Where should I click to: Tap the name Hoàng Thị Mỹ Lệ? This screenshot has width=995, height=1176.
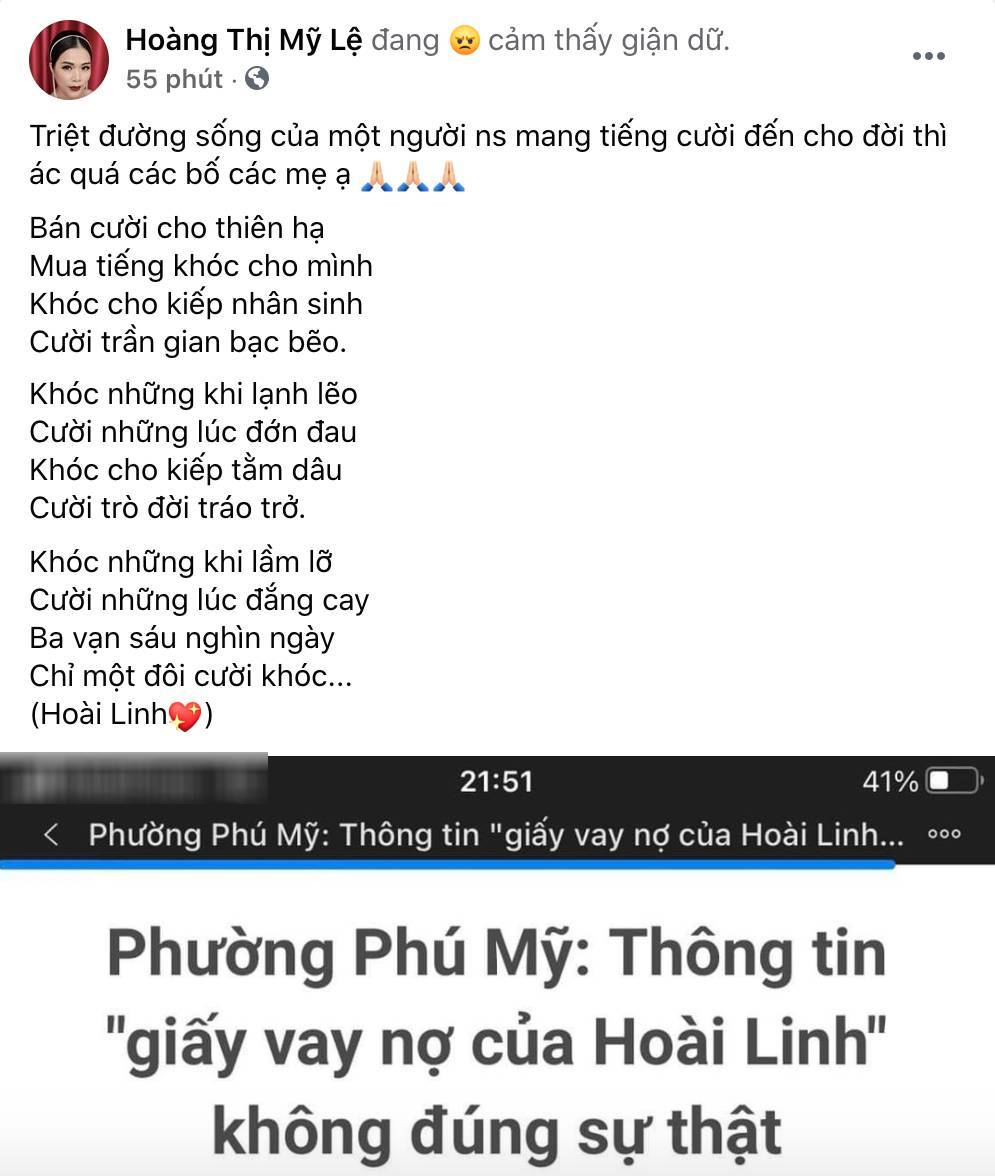tap(243, 40)
